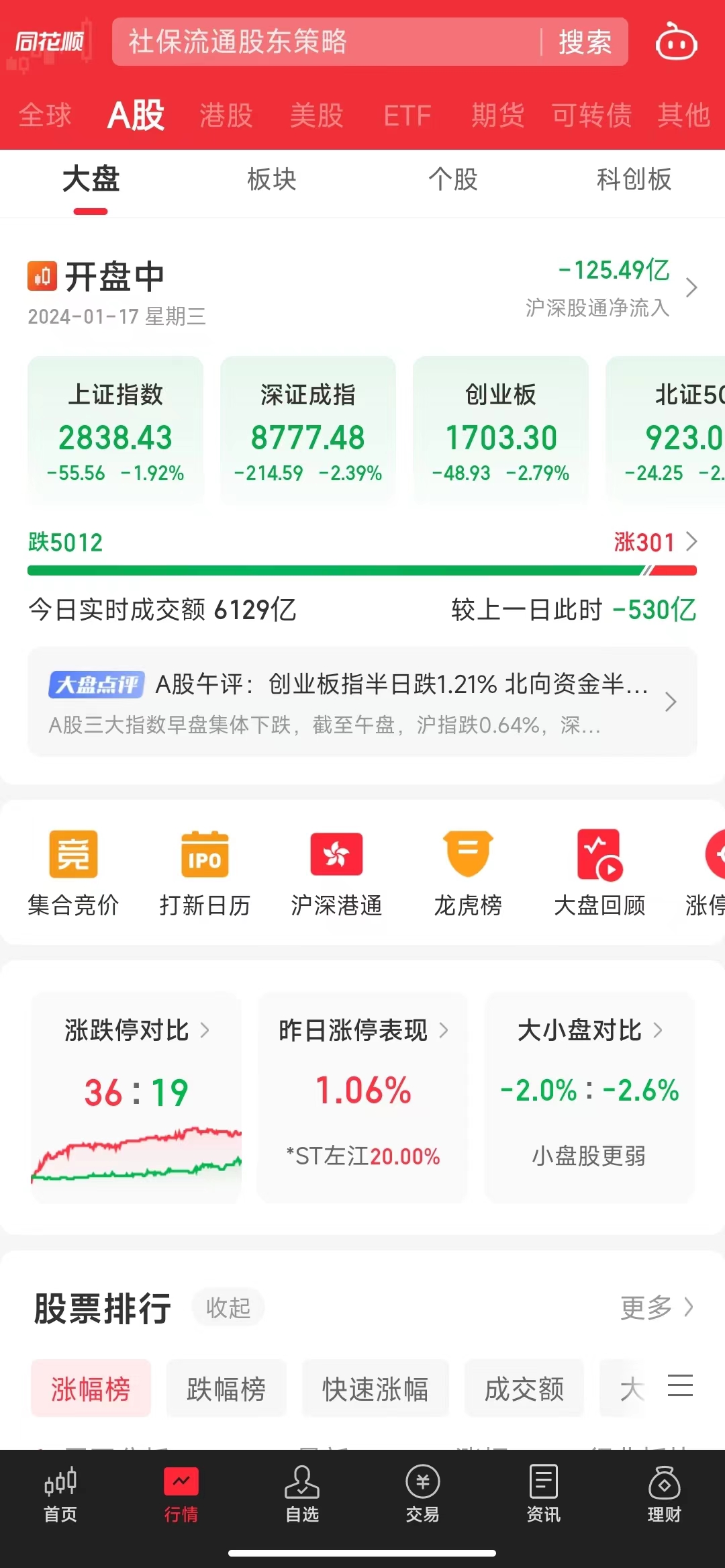
Task: Open the 龙虎榜 shortcut
Action: coord(468,873)
